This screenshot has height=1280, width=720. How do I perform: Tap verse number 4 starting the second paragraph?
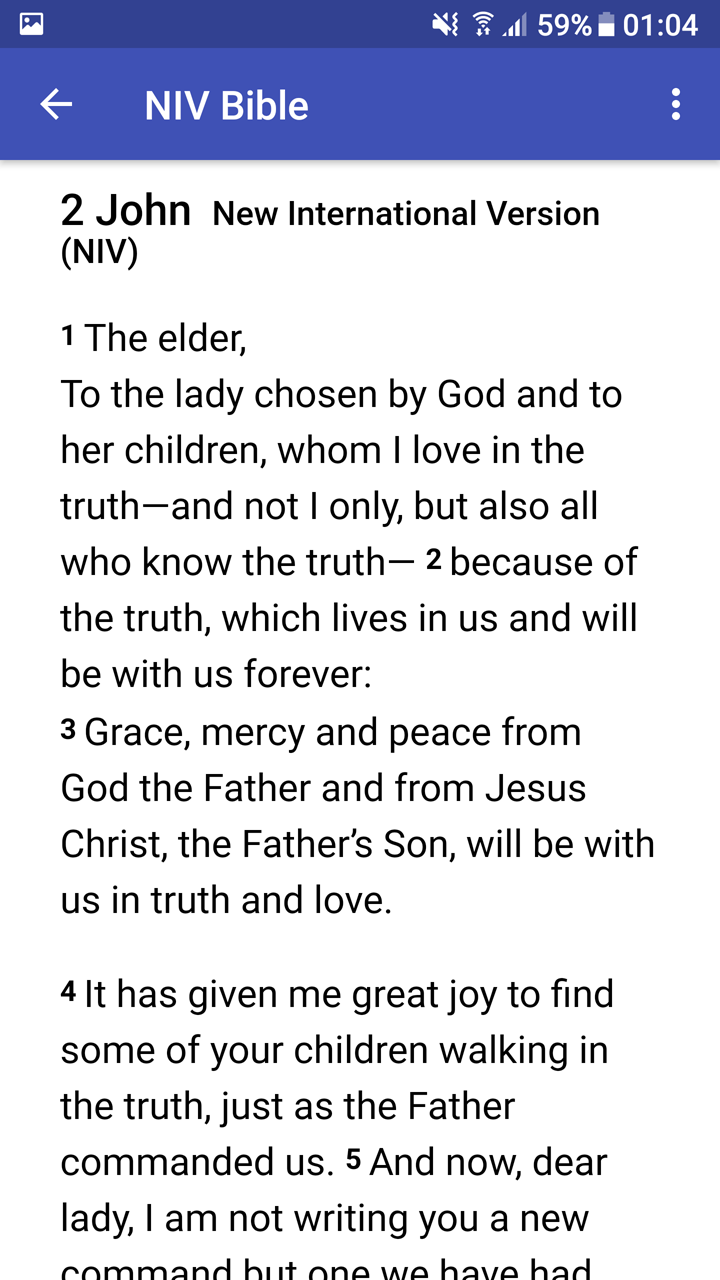pyautogui.click(x=68, y=991)
